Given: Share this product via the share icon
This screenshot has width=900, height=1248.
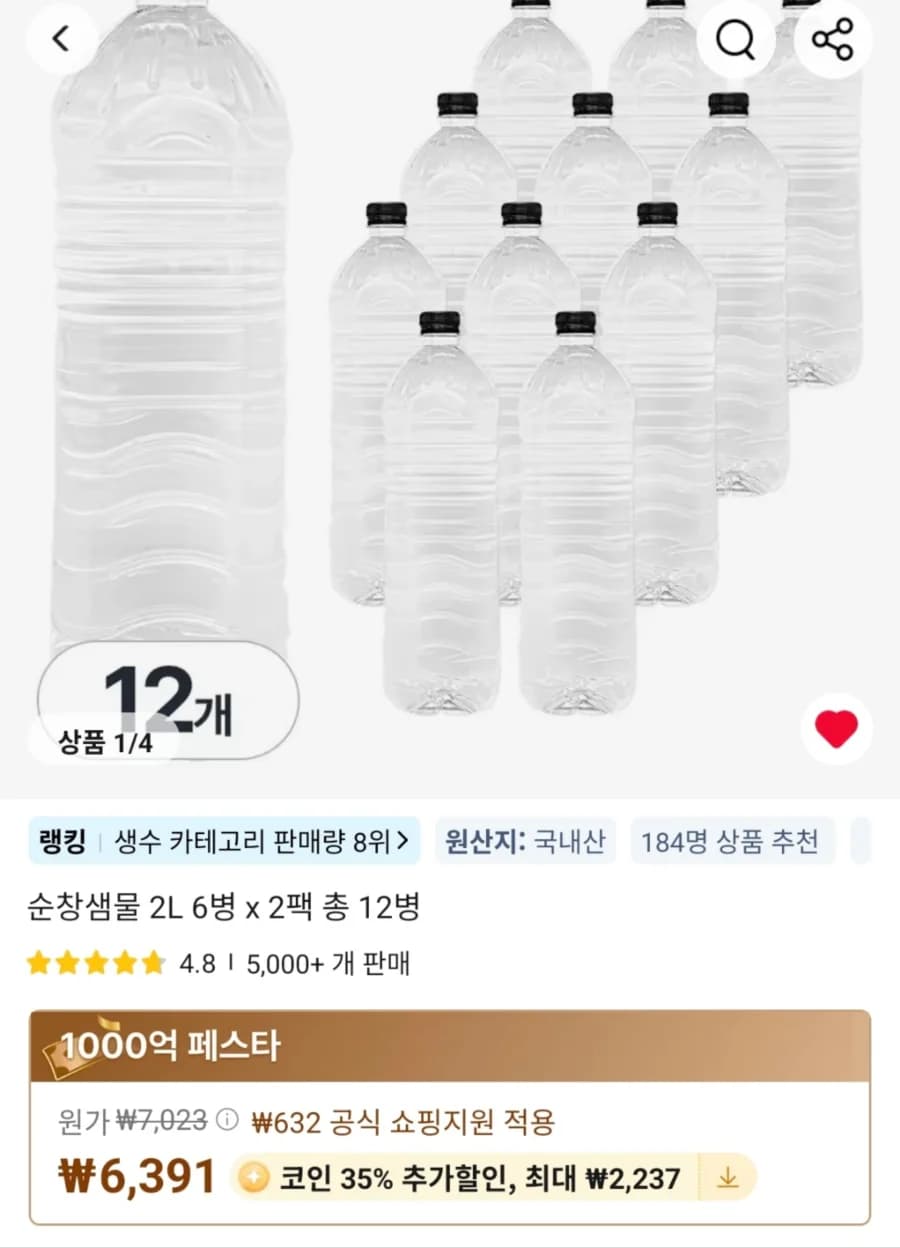Looking at the screenshot, I should (834, 38).
